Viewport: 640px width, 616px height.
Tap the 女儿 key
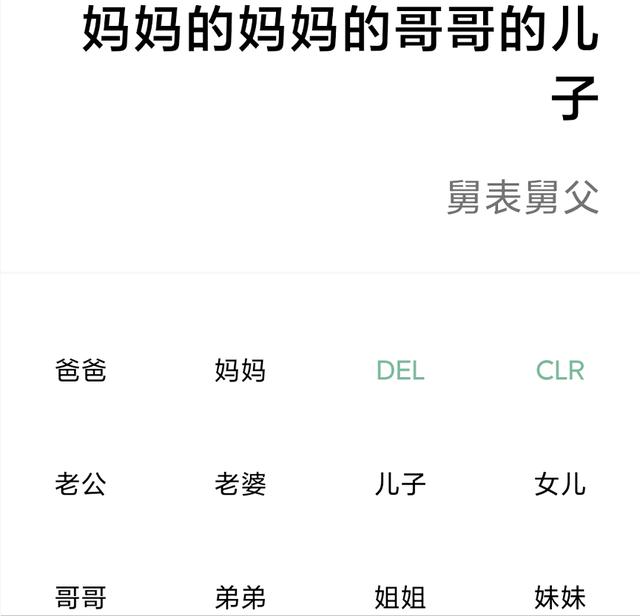(560, 485)
